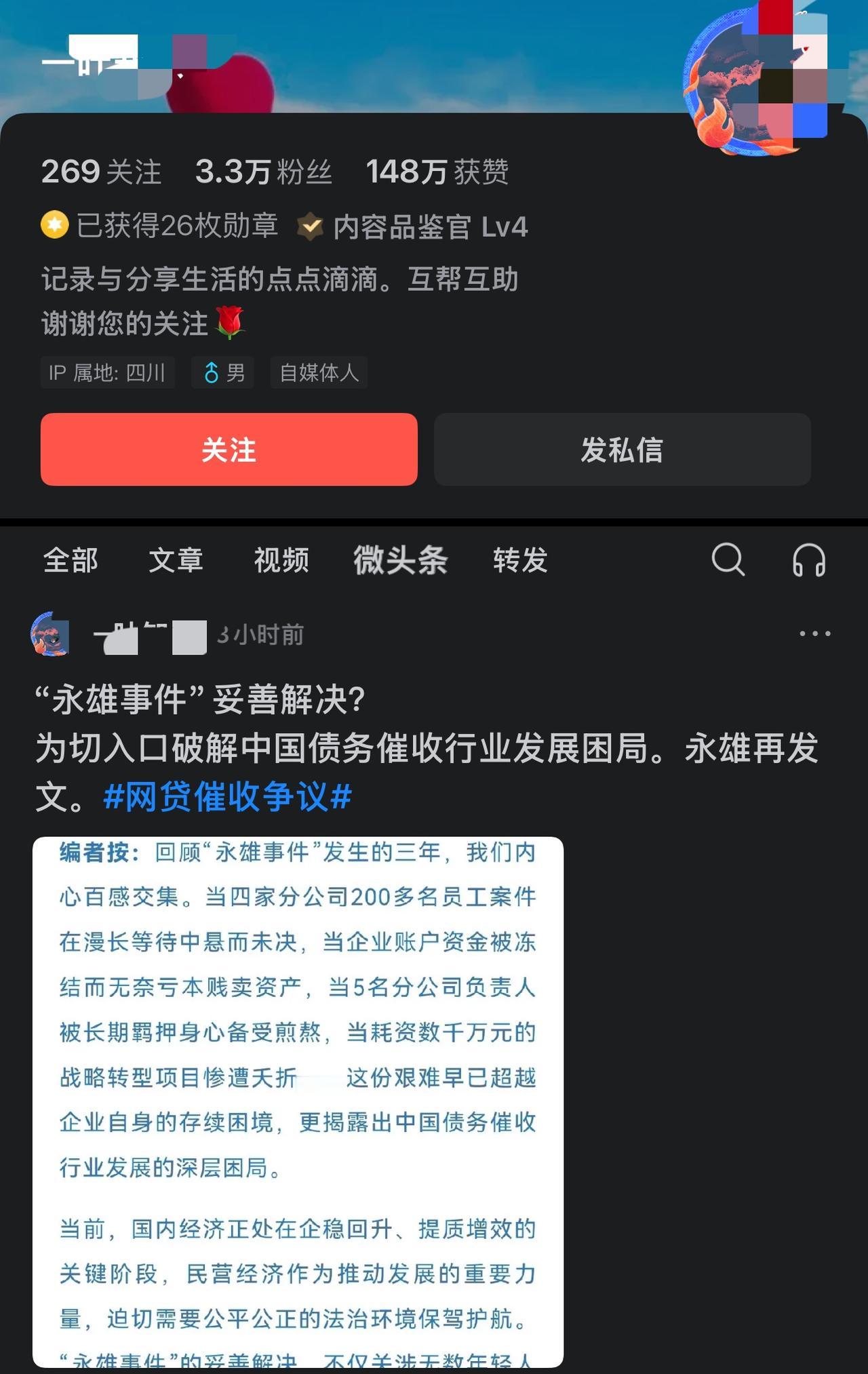Select the 内容品鉴官 Lv4 verification badge icon

click(x=311, y=227)
